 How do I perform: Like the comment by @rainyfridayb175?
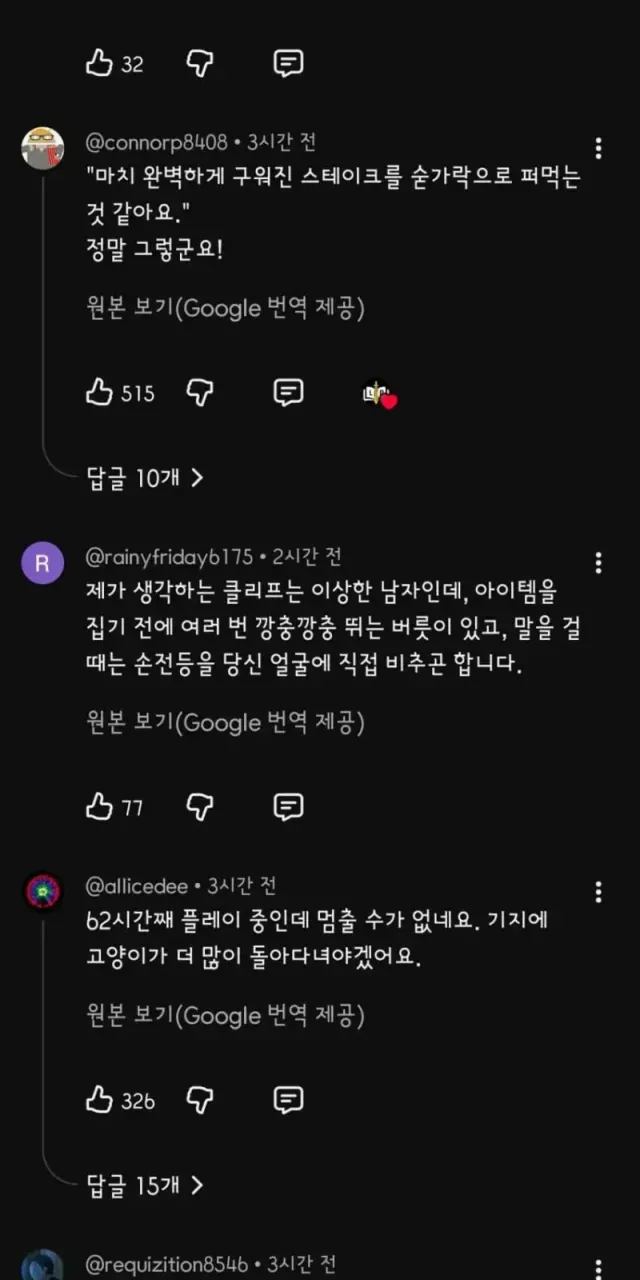[x=100, y=806]
